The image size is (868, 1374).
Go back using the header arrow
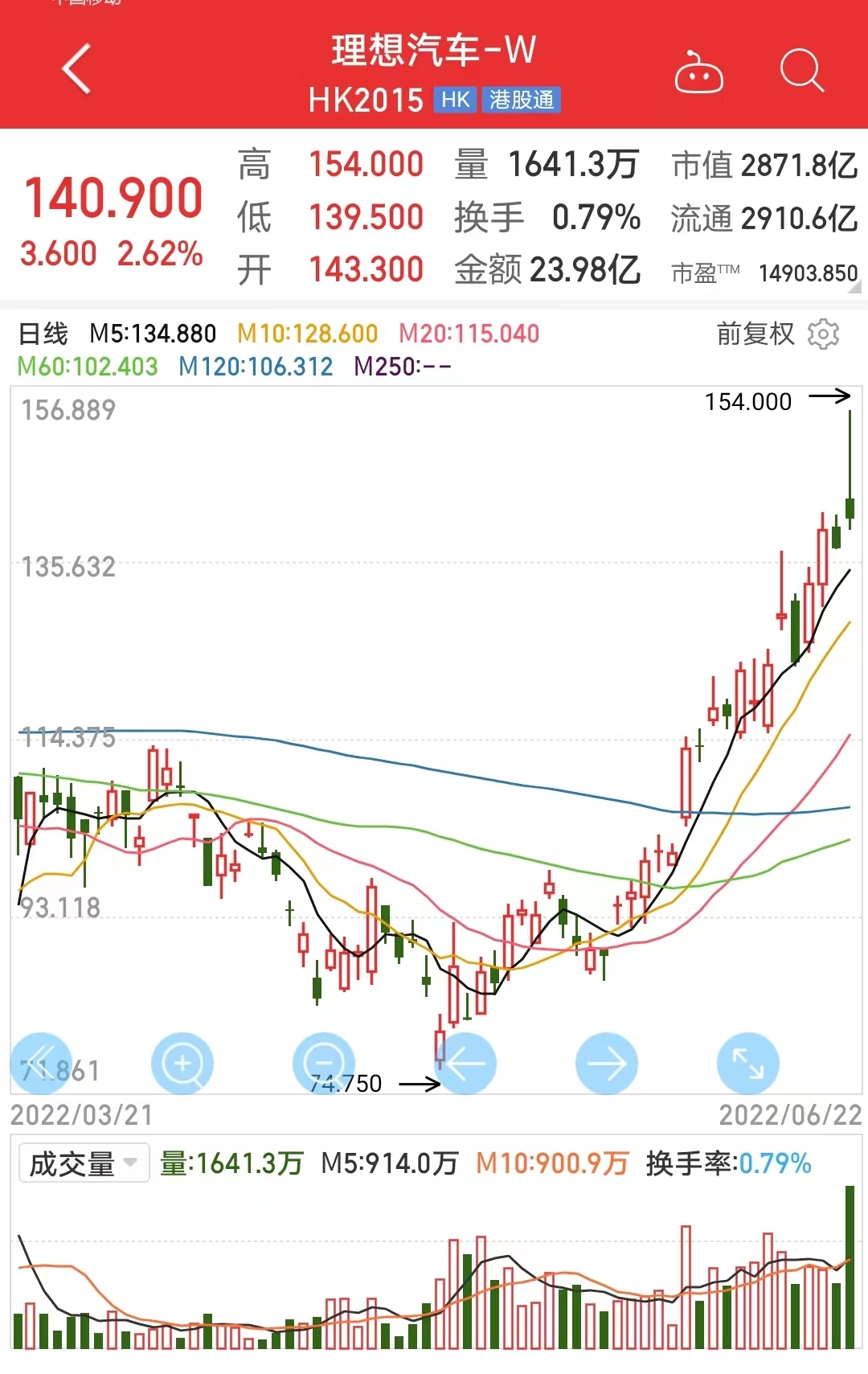pos(76,69)
